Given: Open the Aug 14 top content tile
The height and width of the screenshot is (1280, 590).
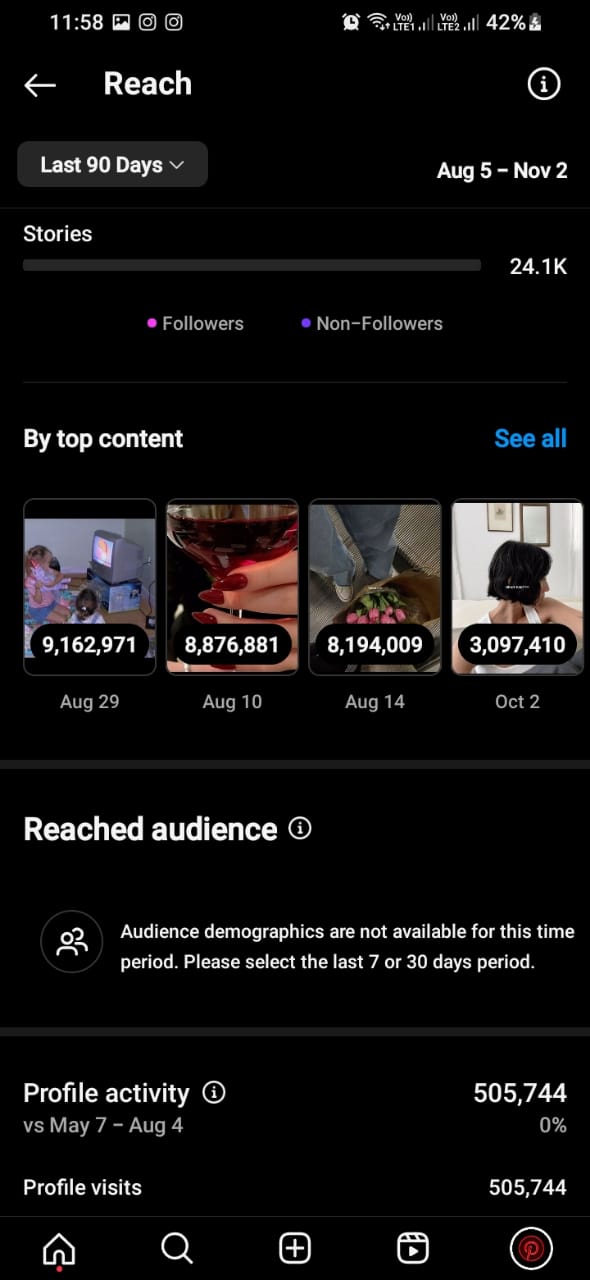Looking at the screenshot, I should tap(375, 587).
